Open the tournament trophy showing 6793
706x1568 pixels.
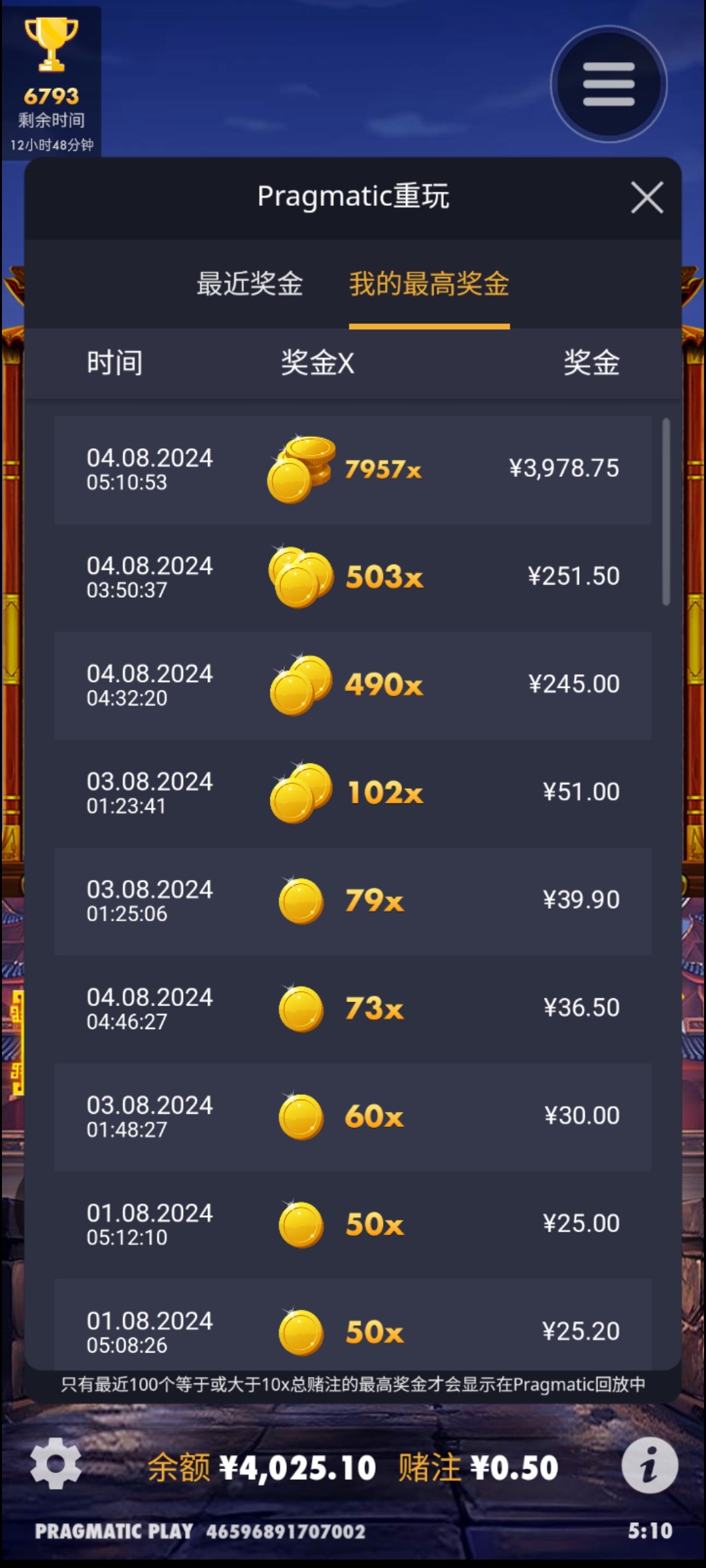(x=51, y=80)
